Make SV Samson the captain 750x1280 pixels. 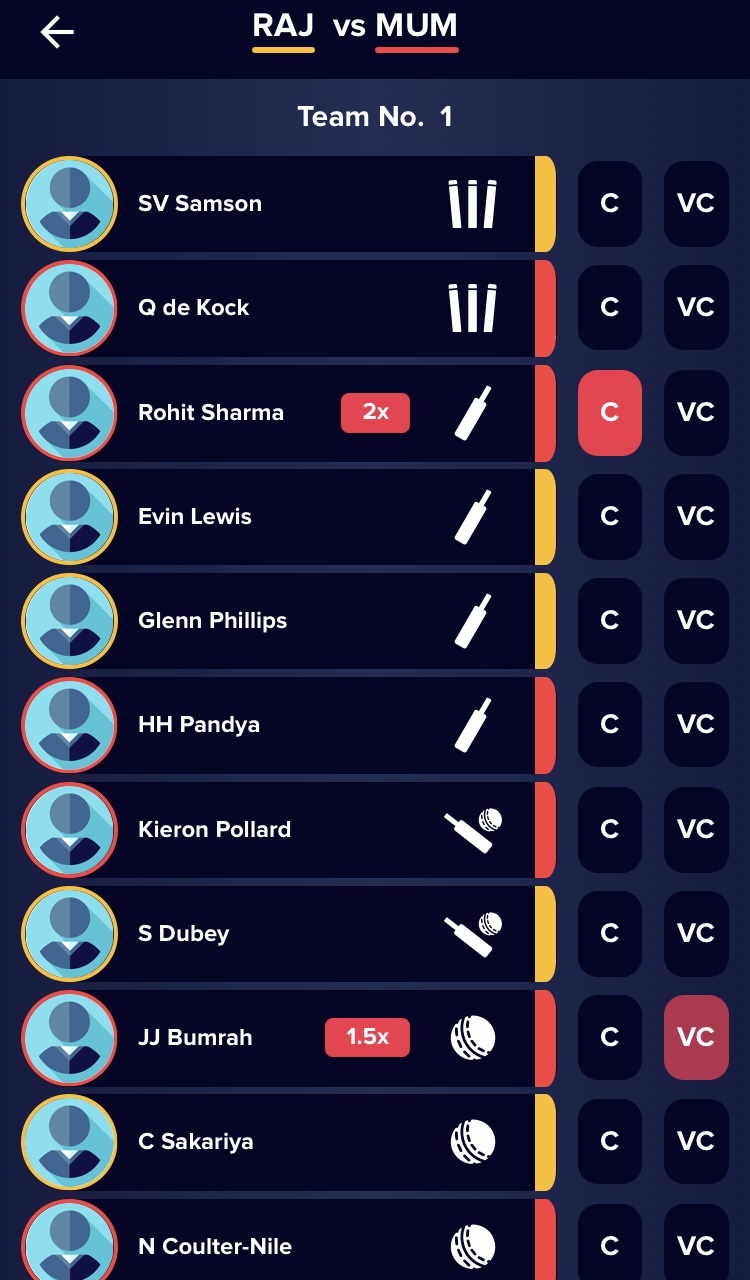(x=609, y=204)
